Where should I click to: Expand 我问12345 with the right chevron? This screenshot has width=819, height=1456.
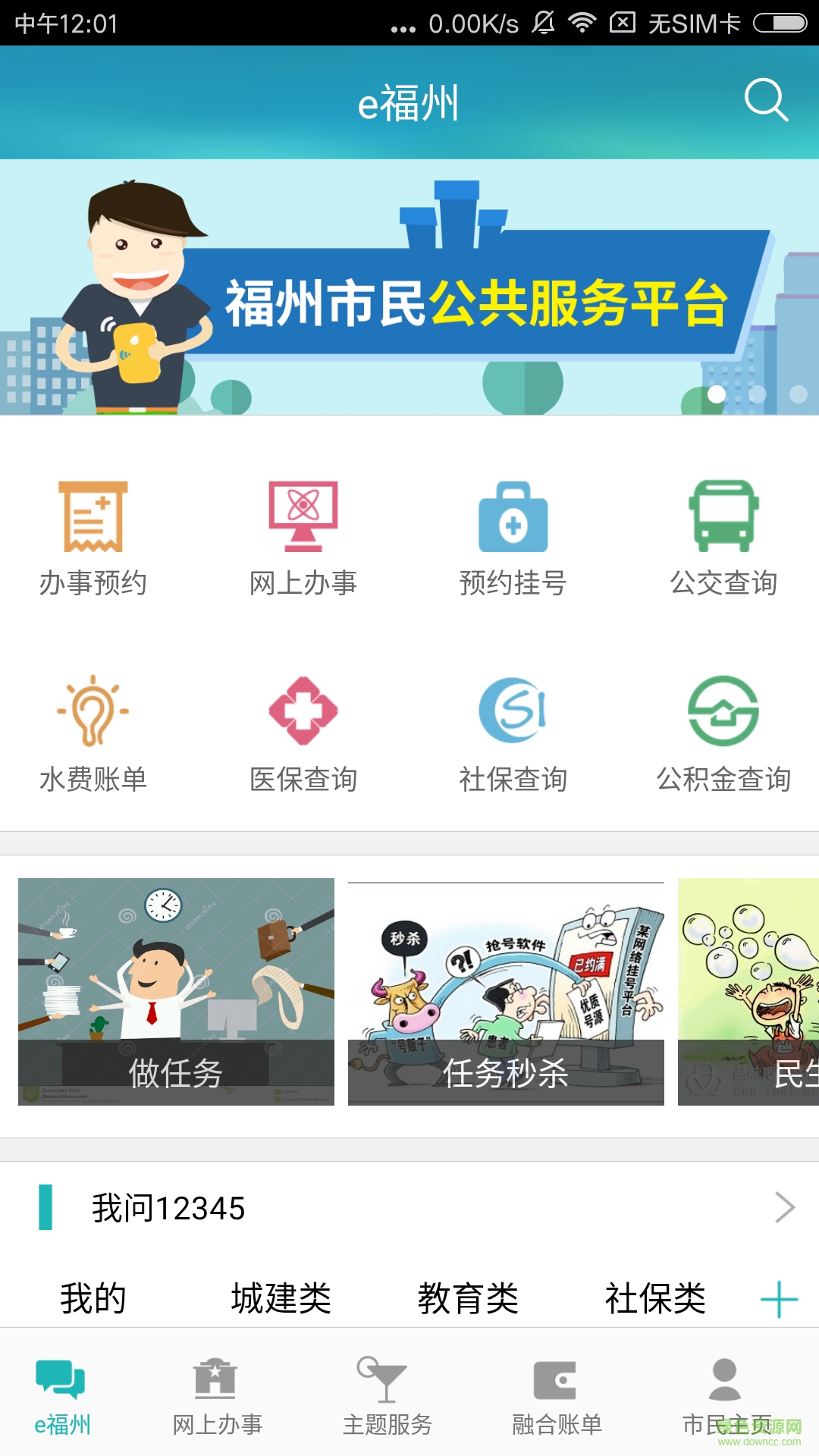pyautogui.click(x=786, y=1207)
